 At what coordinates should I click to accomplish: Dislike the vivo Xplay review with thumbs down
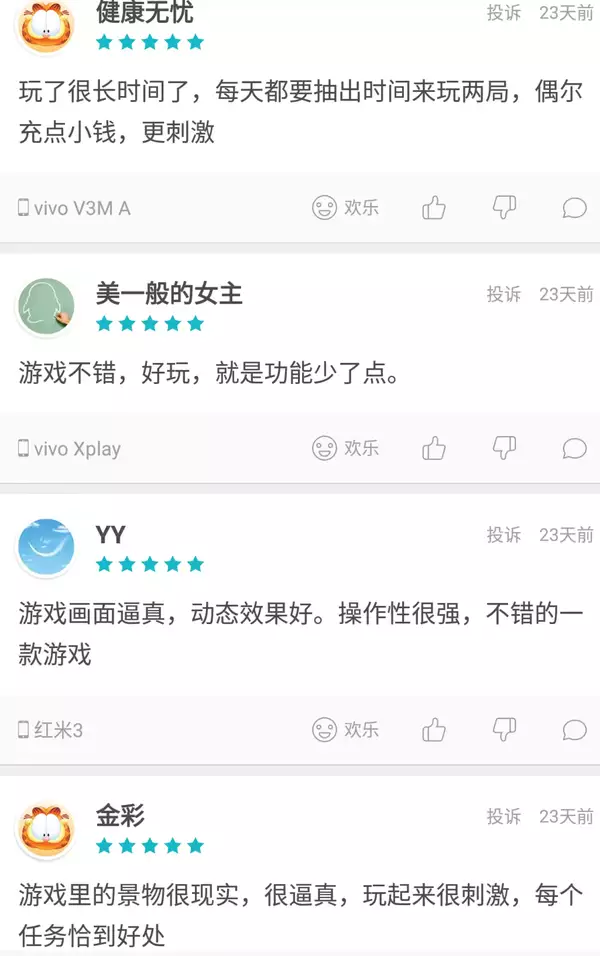[x=504, y=448]
